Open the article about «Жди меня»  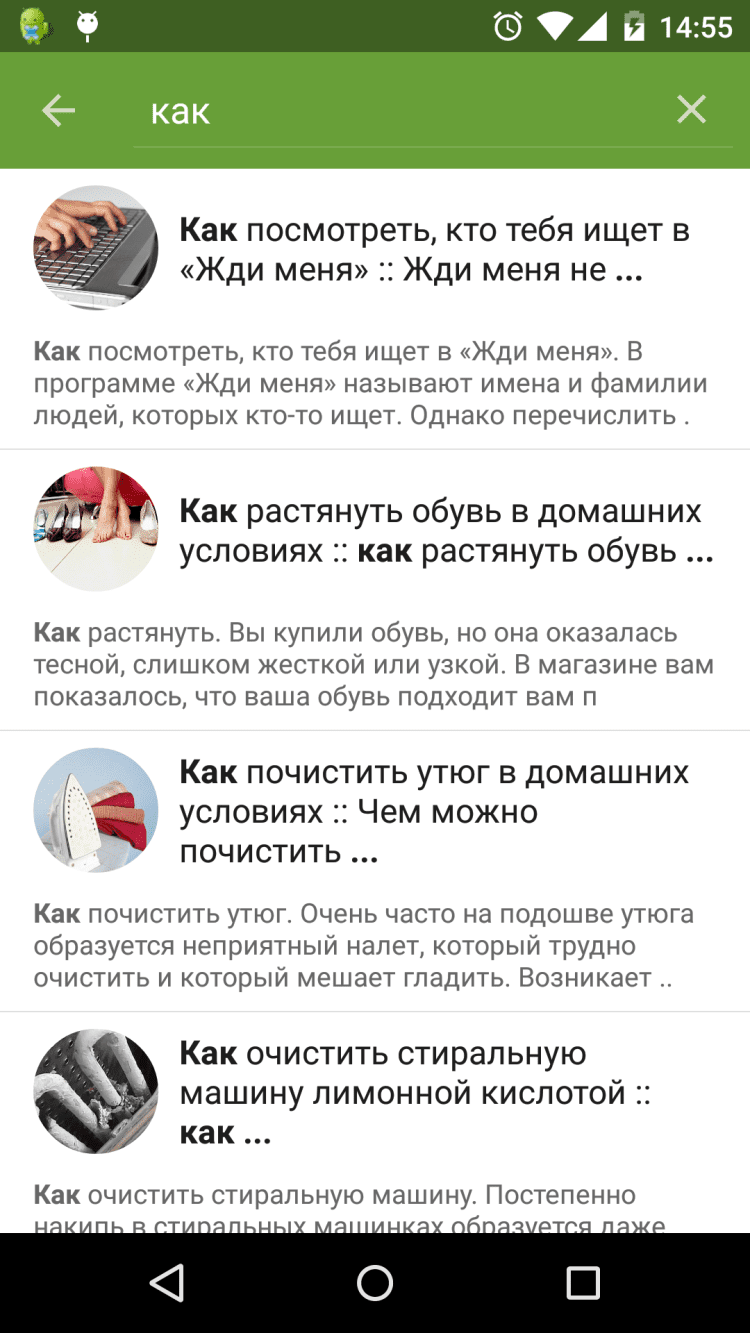[x=435, y=250]
